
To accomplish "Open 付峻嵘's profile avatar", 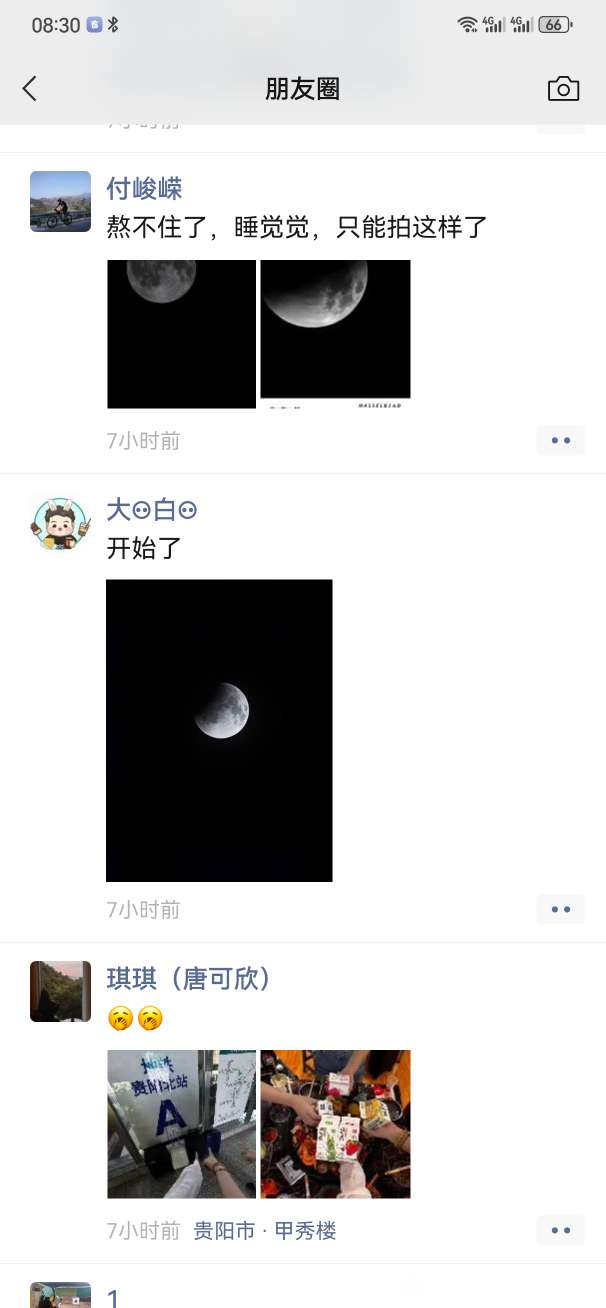I will (60, 201).
